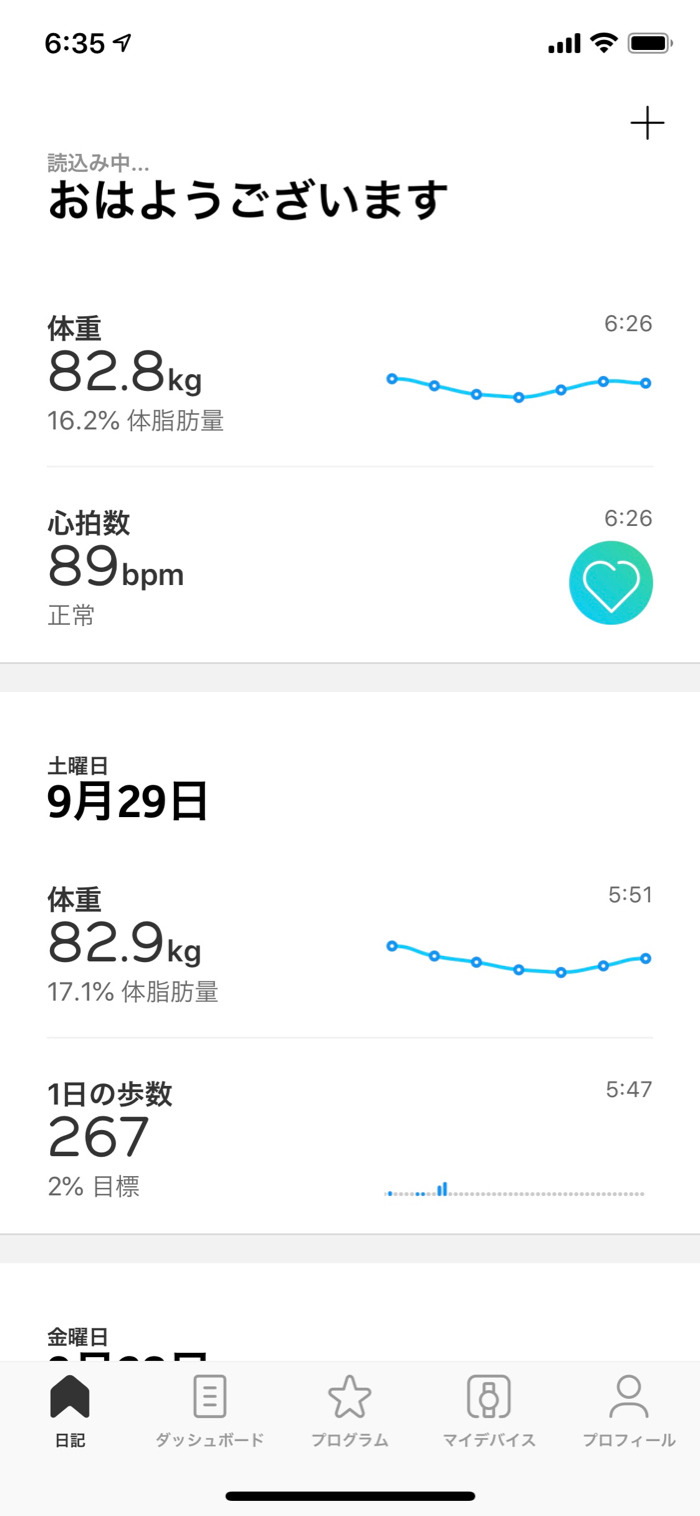The width and height of the screenshot is (700, 1516).
Task: Switch to the ダッシュボード tab
Action: click(x=209, y=1412)
